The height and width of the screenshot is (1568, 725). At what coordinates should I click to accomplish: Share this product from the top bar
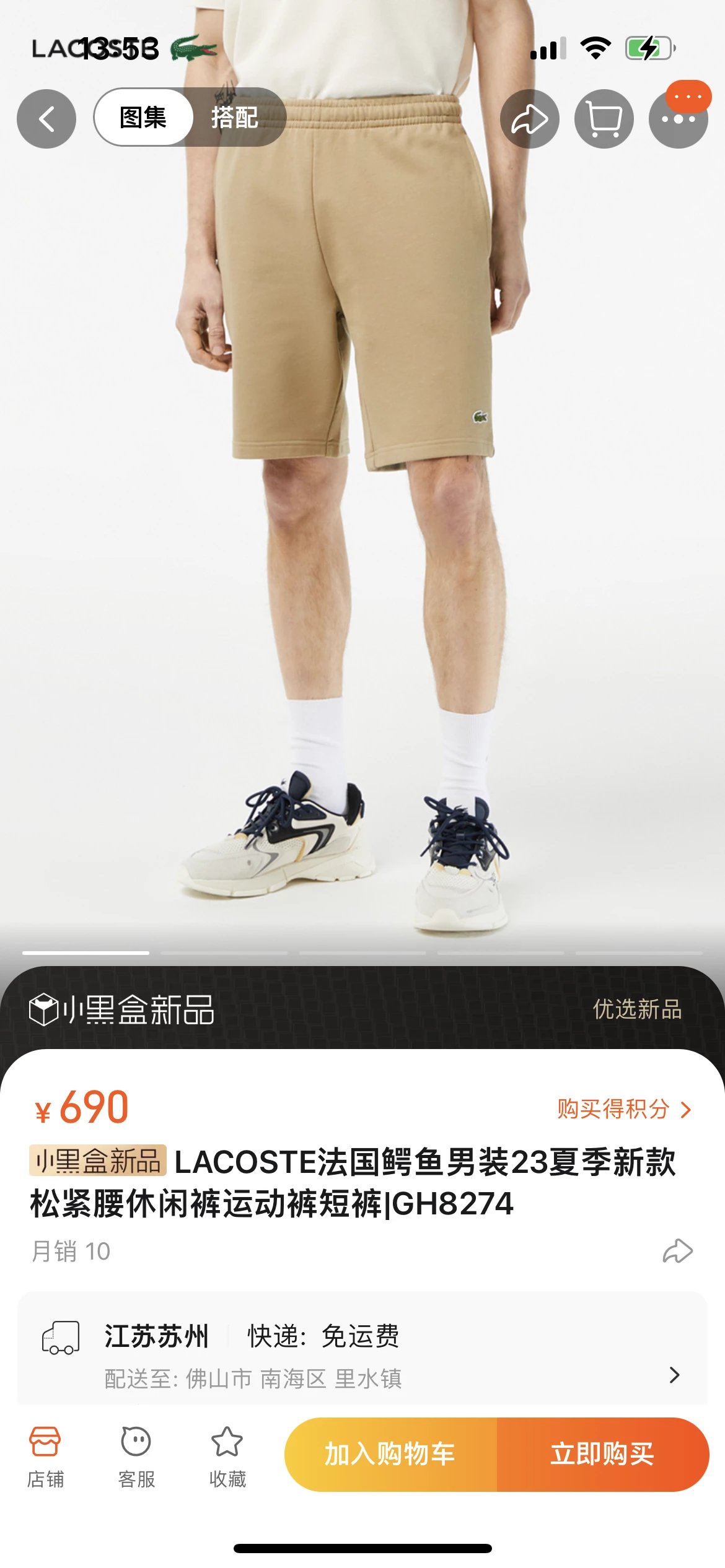coord(529,118)
